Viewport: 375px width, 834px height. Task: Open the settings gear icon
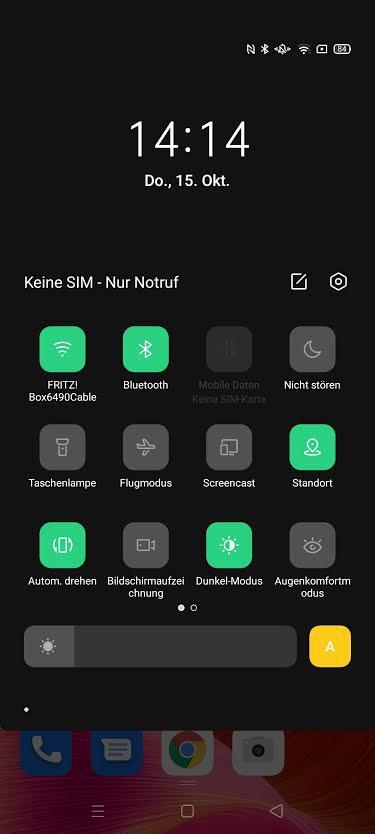338,281
